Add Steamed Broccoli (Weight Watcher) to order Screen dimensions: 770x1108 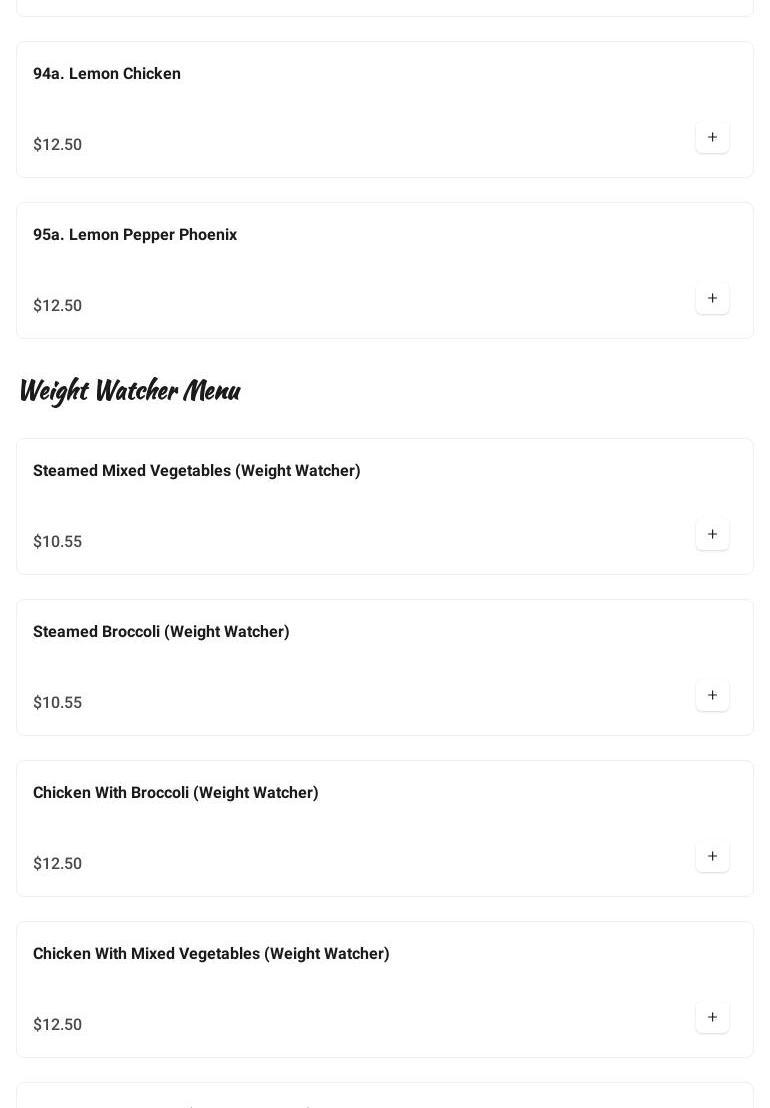(712, 695)
